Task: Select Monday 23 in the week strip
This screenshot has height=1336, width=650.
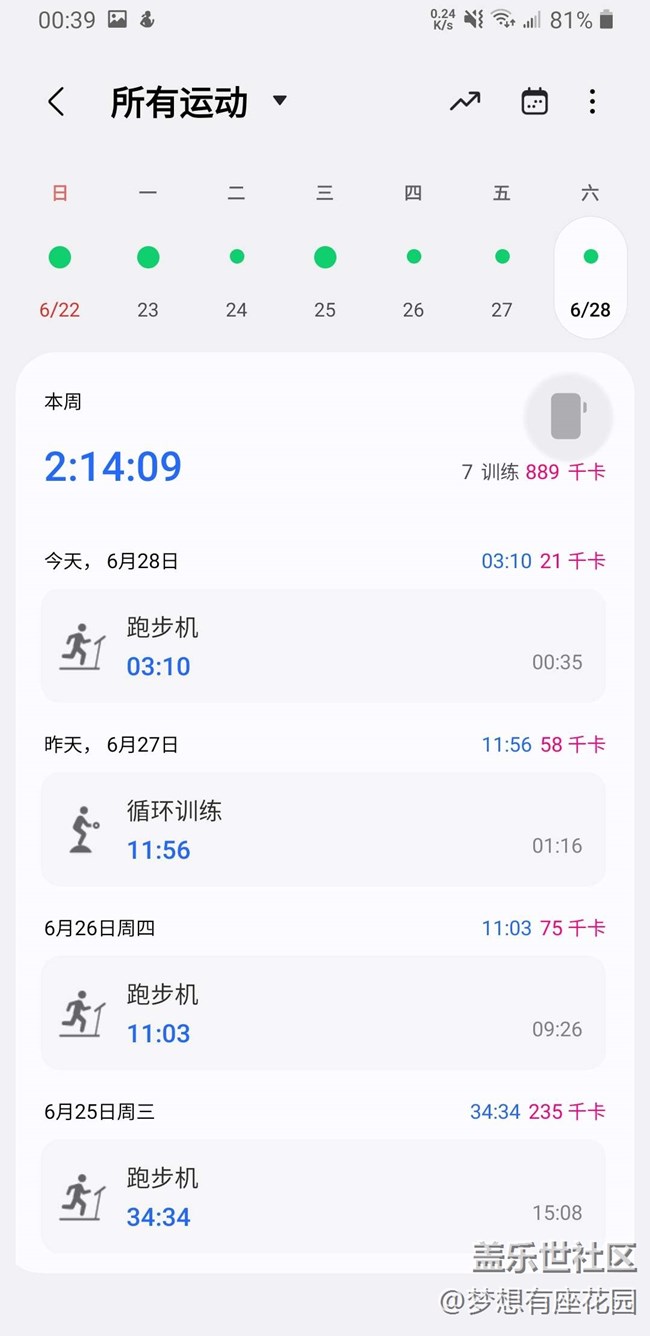Action: coord(148,257)
